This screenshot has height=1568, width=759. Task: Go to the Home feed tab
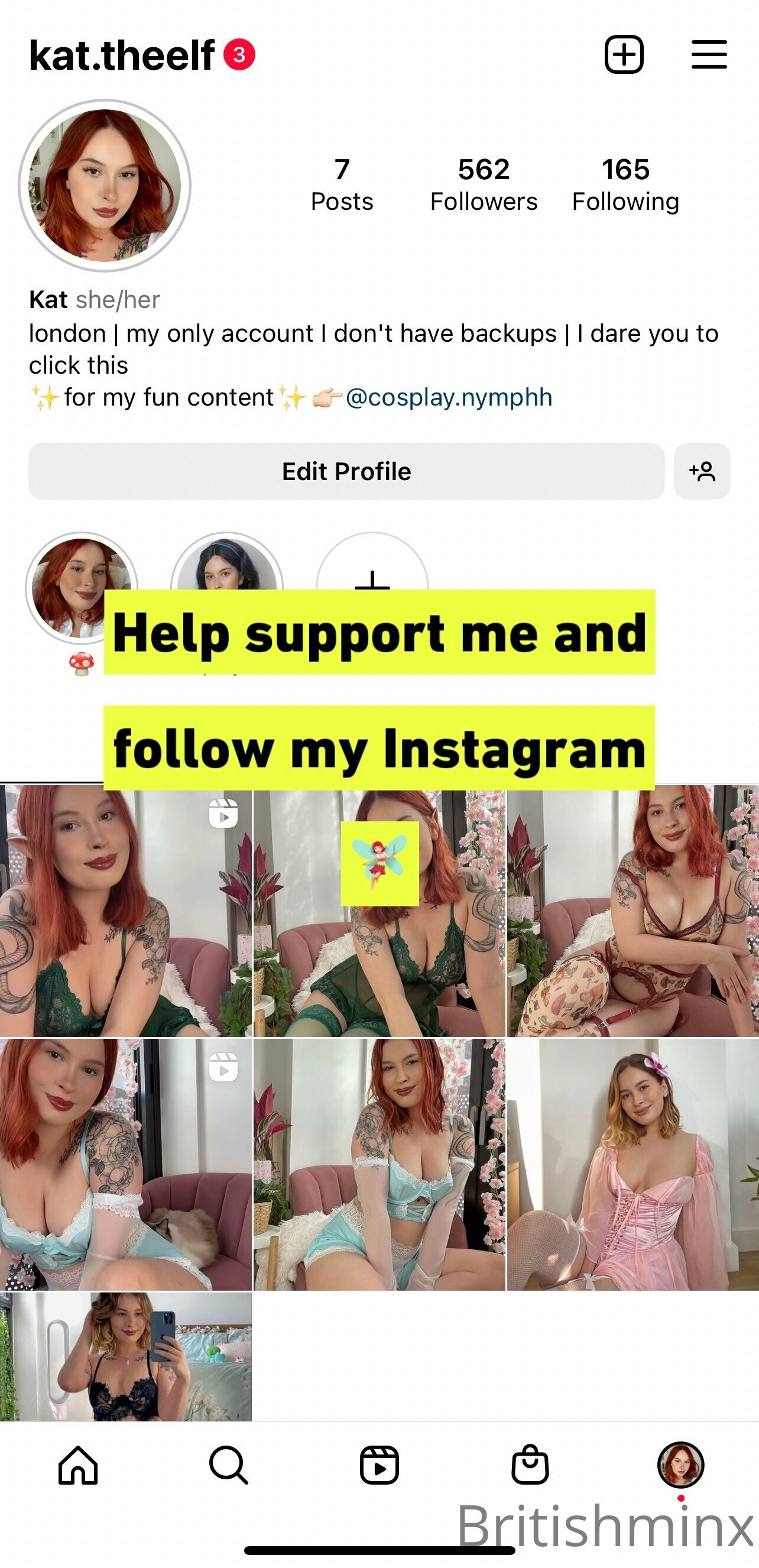pyautogui.click(x=78, y=1465)
